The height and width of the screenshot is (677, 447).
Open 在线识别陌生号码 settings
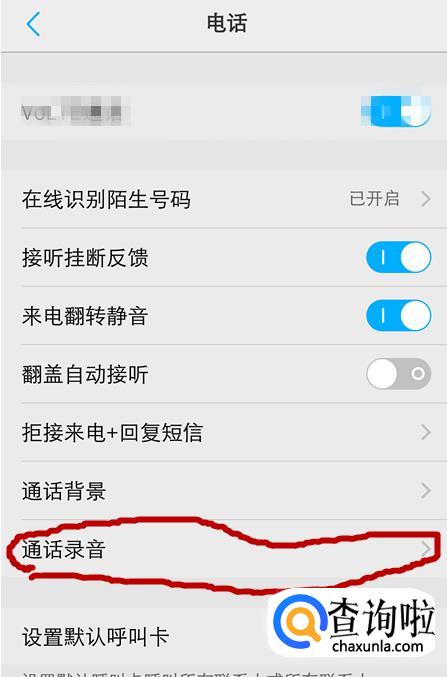tap(223, 199)
